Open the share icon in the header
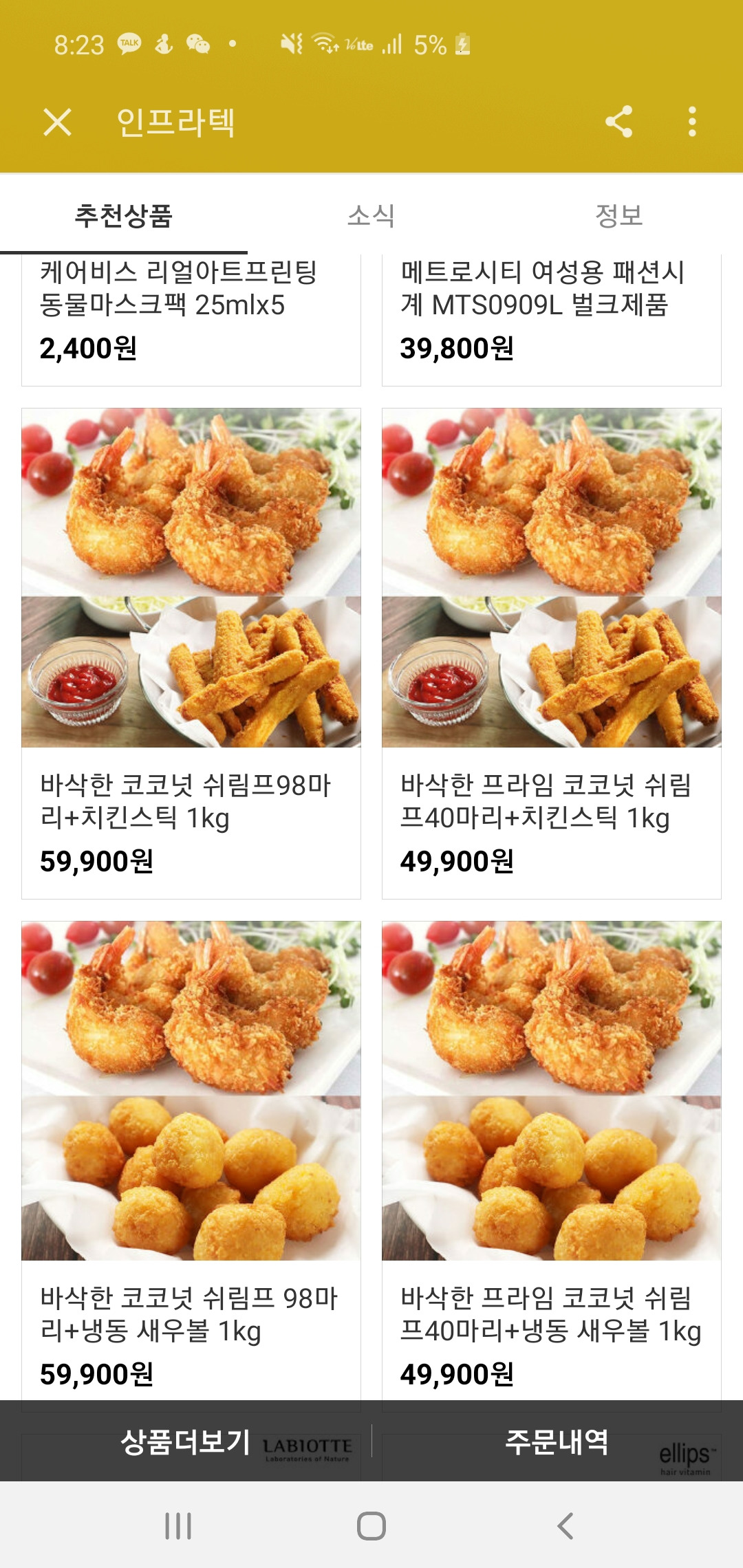 (x=620, y=122)
